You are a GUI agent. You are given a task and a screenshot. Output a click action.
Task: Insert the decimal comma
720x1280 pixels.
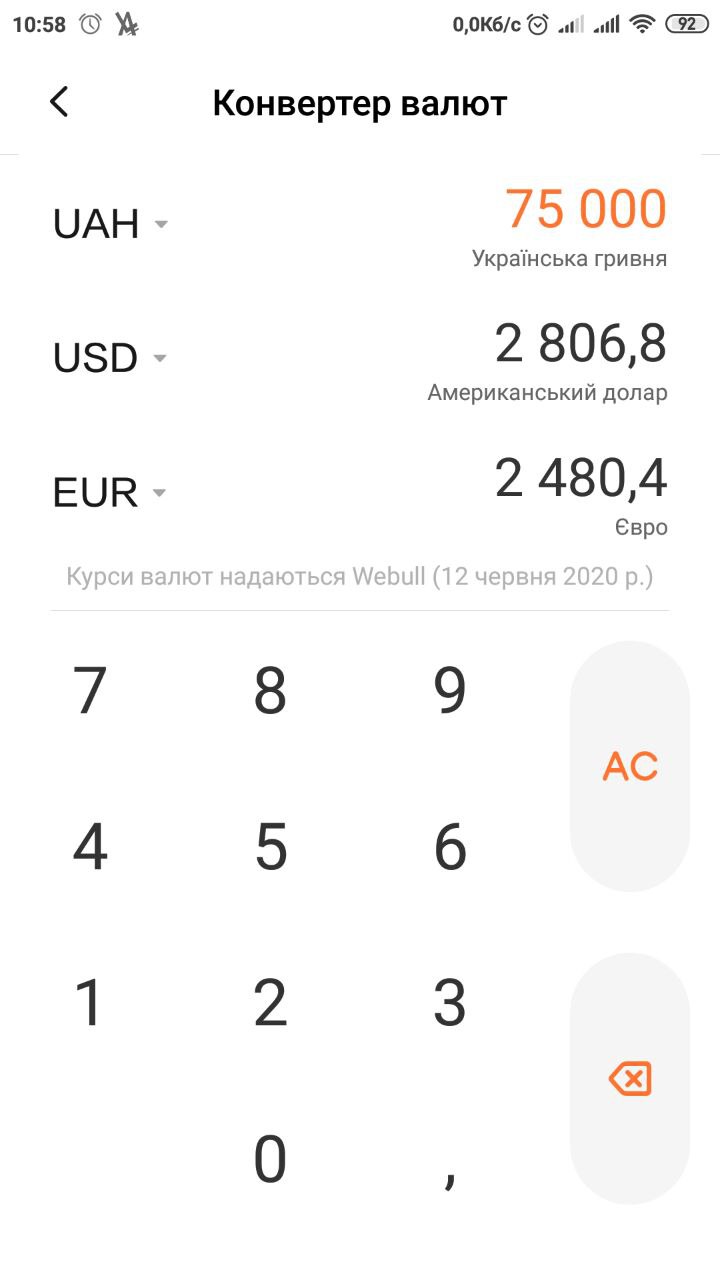[450, 1168]
